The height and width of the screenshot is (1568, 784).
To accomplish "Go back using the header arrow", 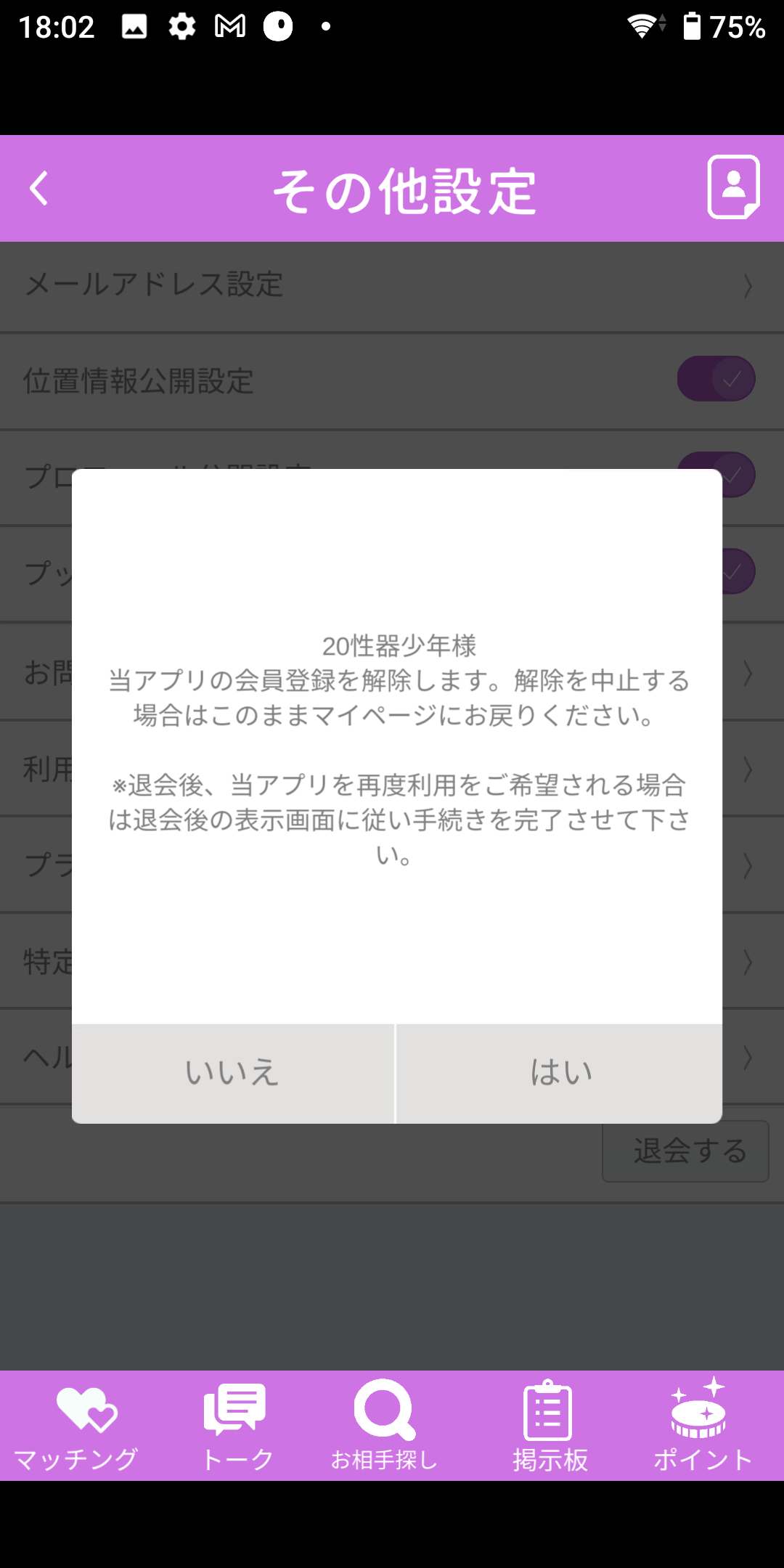I will [39, 189].
